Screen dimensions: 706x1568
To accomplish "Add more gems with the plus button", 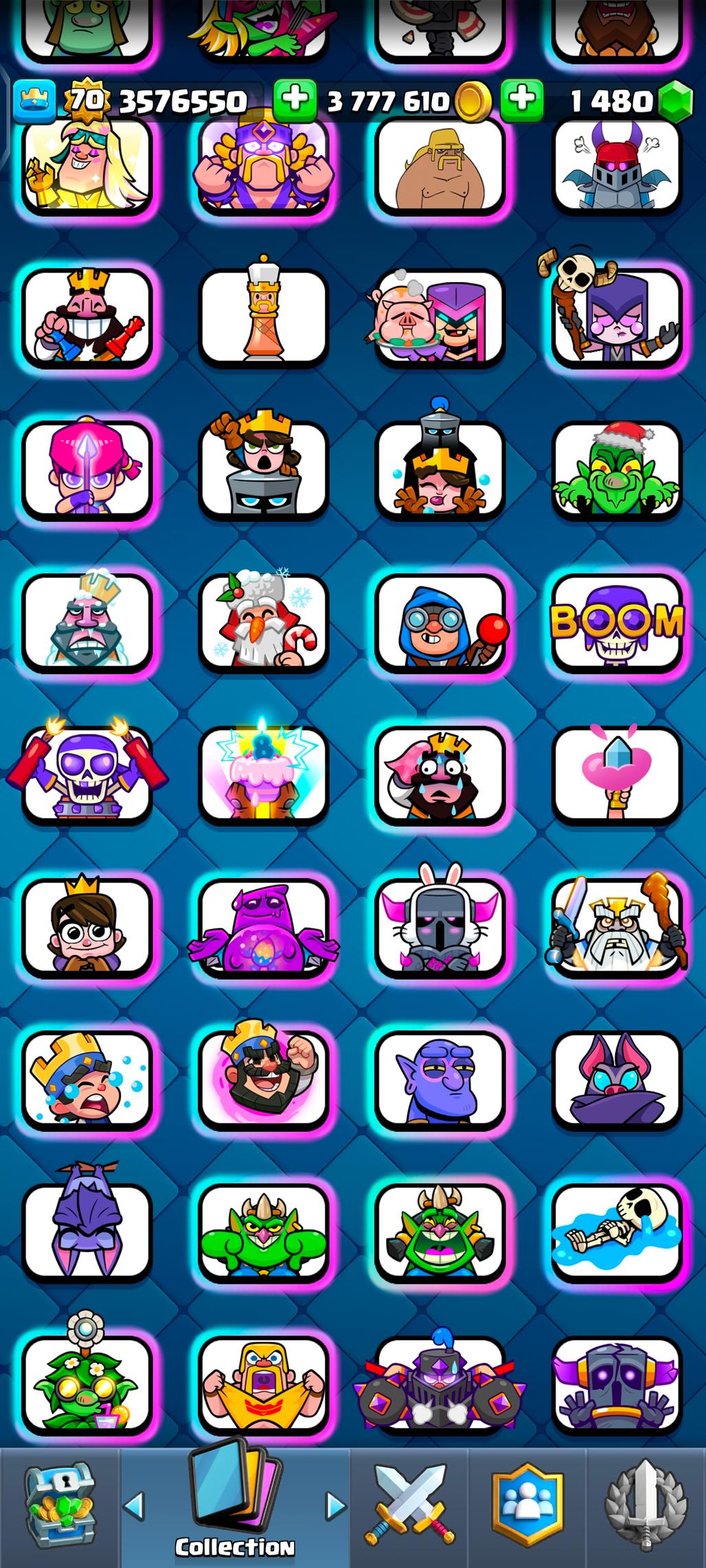I will tap(522, 100).
